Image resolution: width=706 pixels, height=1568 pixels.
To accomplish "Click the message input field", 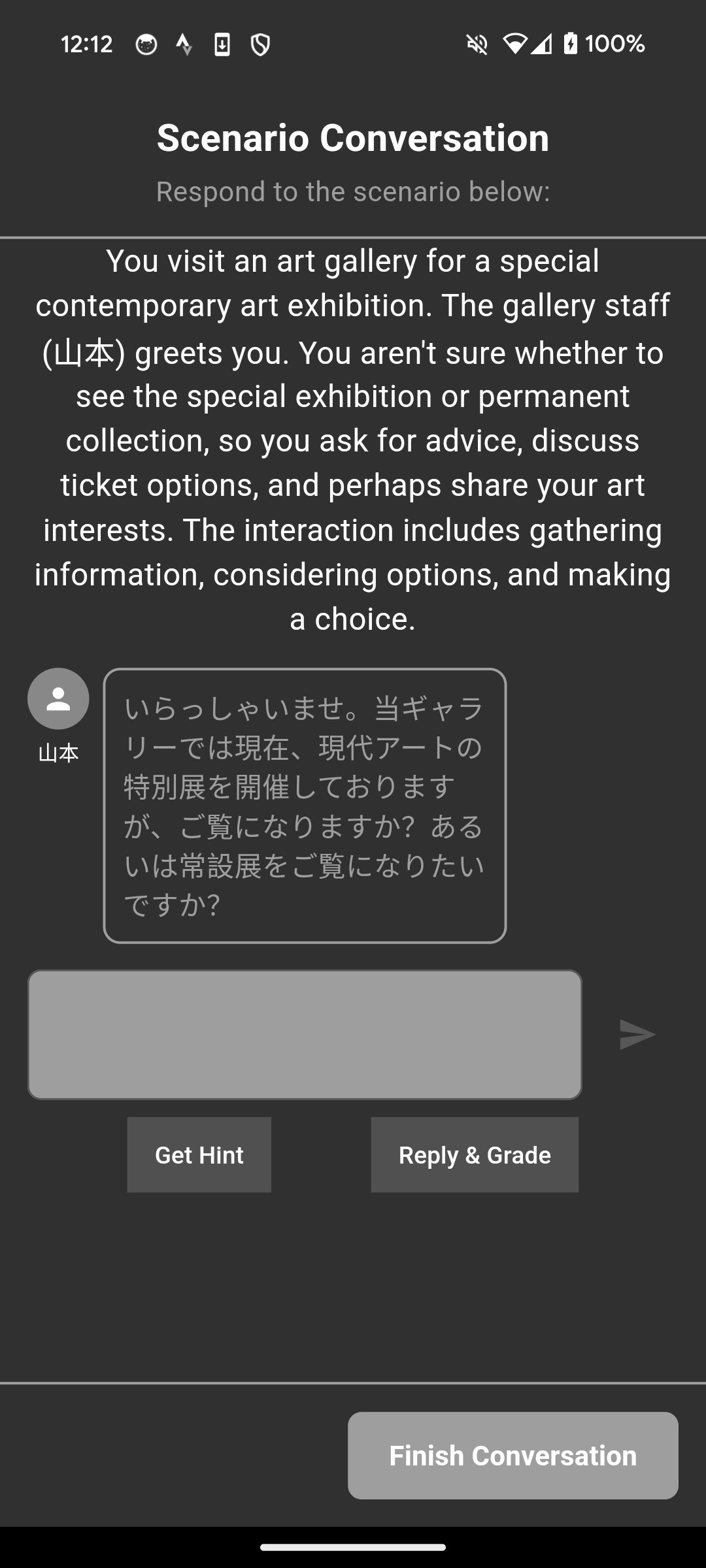I will click(x=305, y=1034).
